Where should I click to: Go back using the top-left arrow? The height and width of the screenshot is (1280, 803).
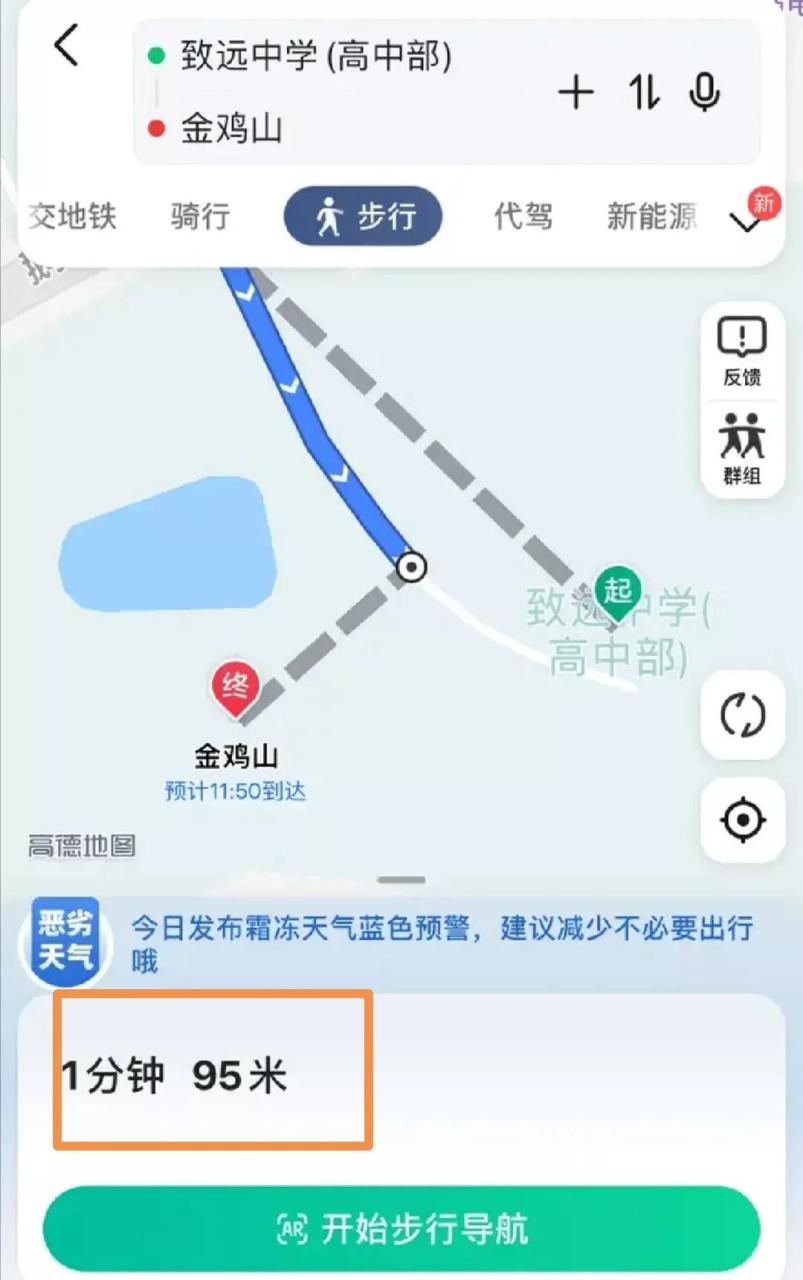[x=66, y=46]
